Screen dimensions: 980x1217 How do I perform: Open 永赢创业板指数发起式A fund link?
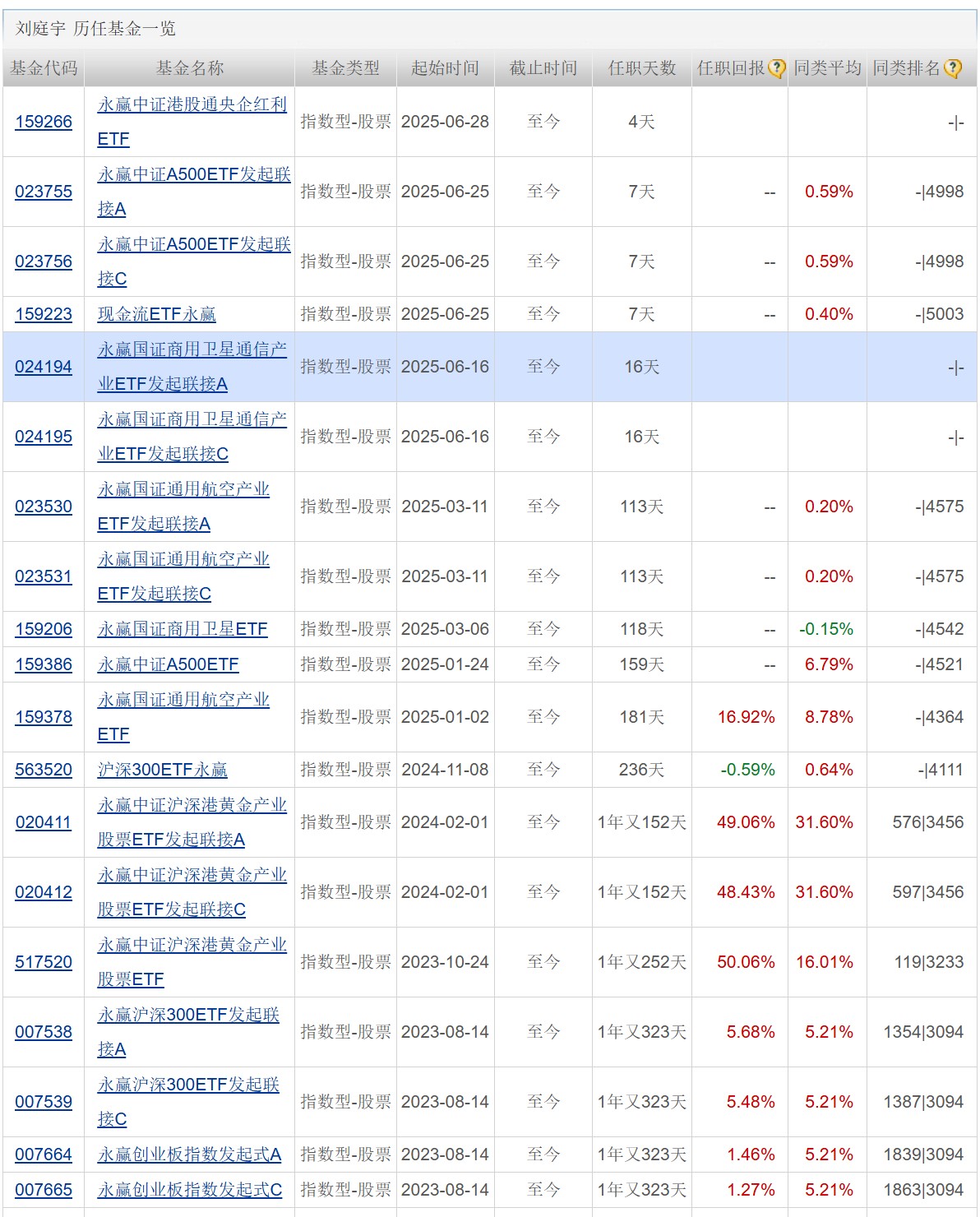pos(189,1155)
